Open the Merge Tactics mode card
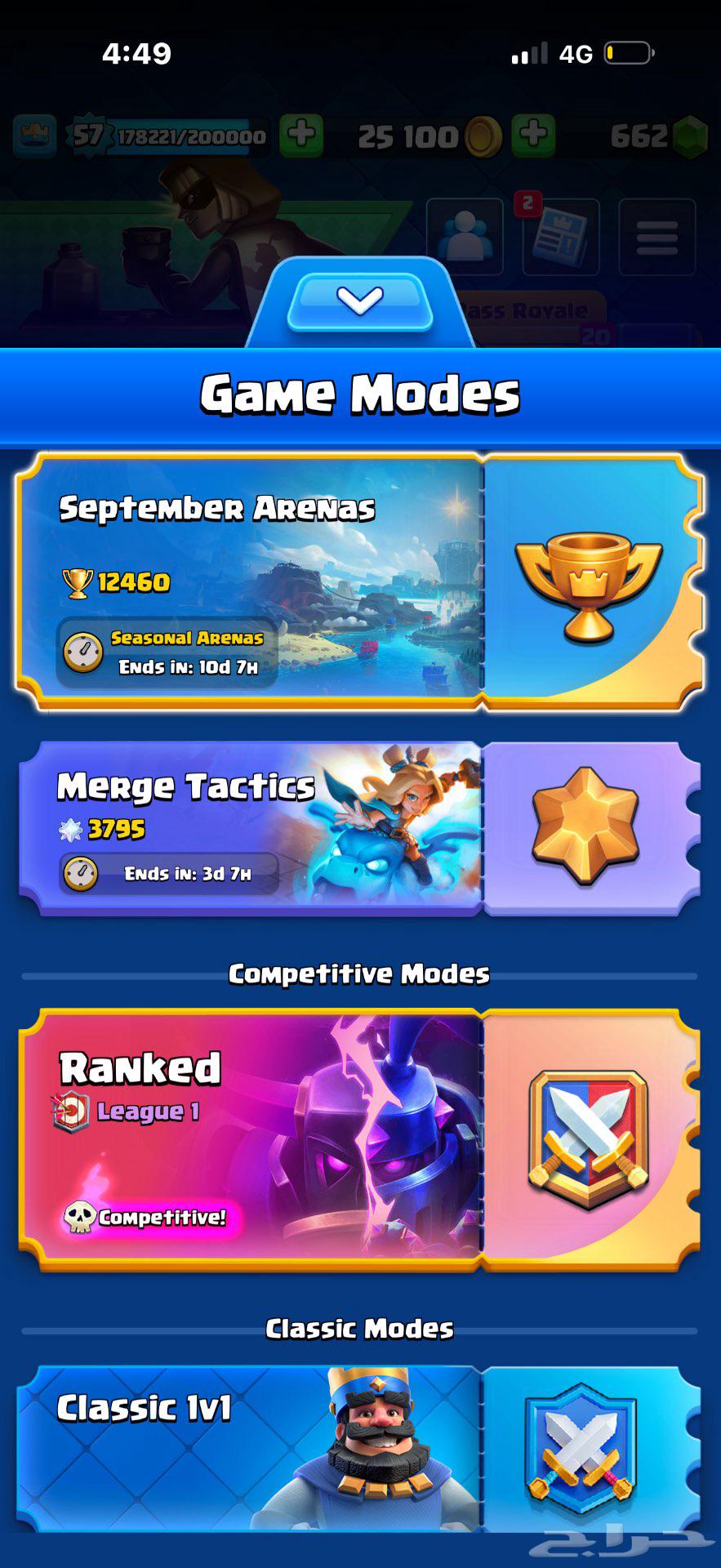The width and height of the screenshot is (721, 1568). [x=249, y=827]
